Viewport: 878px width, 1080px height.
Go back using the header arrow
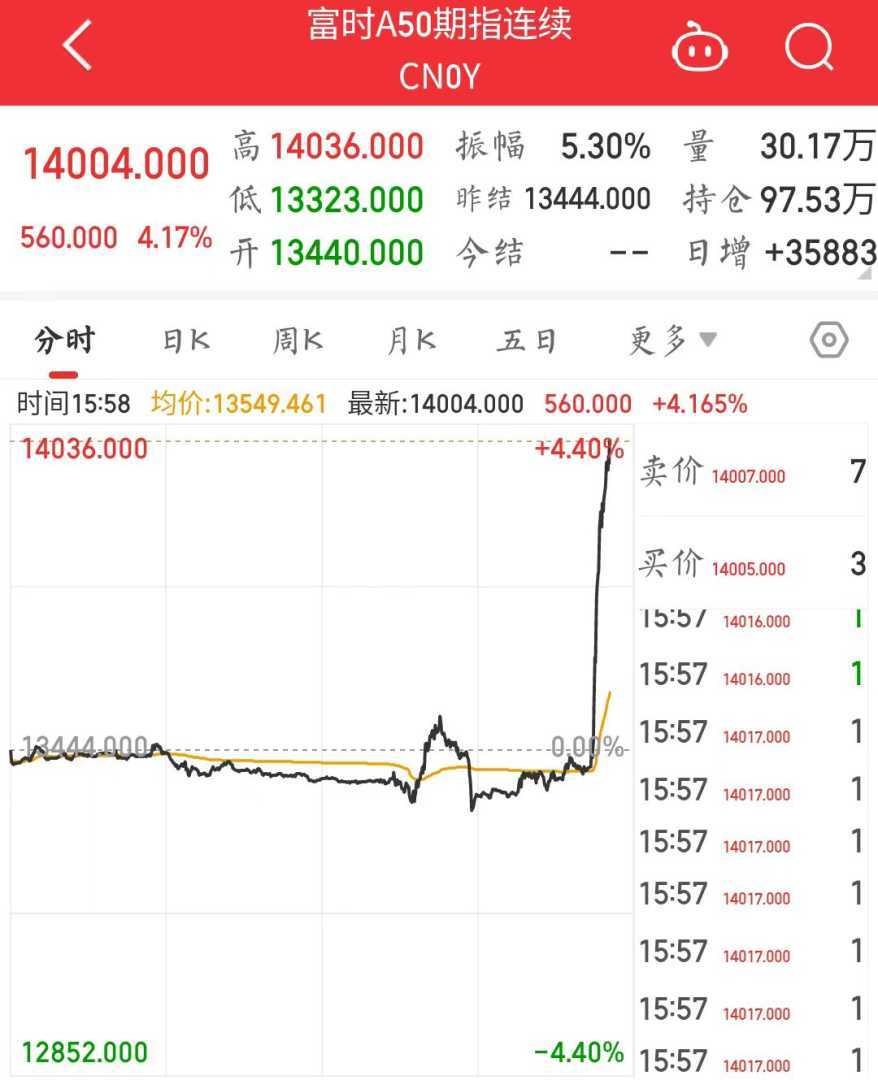pyautogui.click(x=77, y=46)
